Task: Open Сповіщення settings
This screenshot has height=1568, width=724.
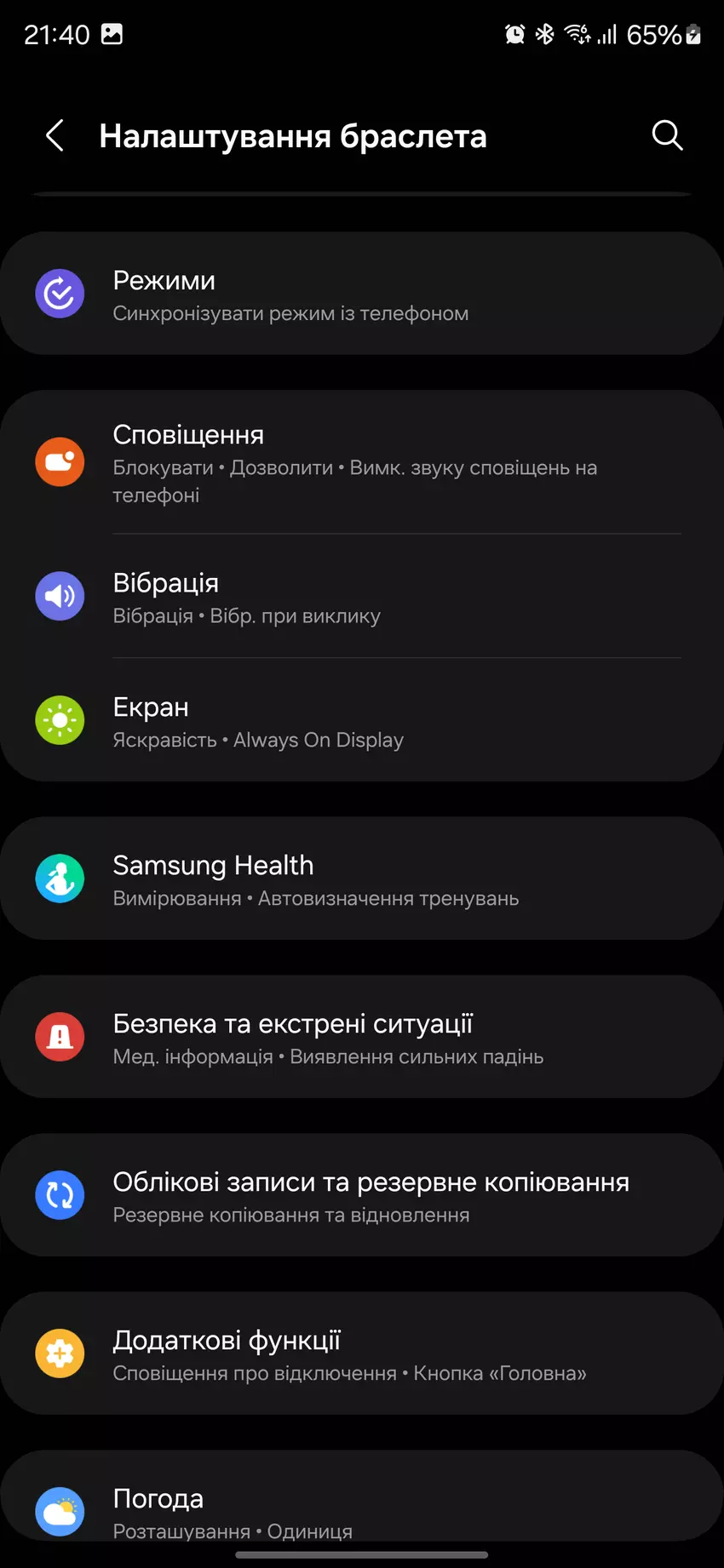Action: (362, 462)
